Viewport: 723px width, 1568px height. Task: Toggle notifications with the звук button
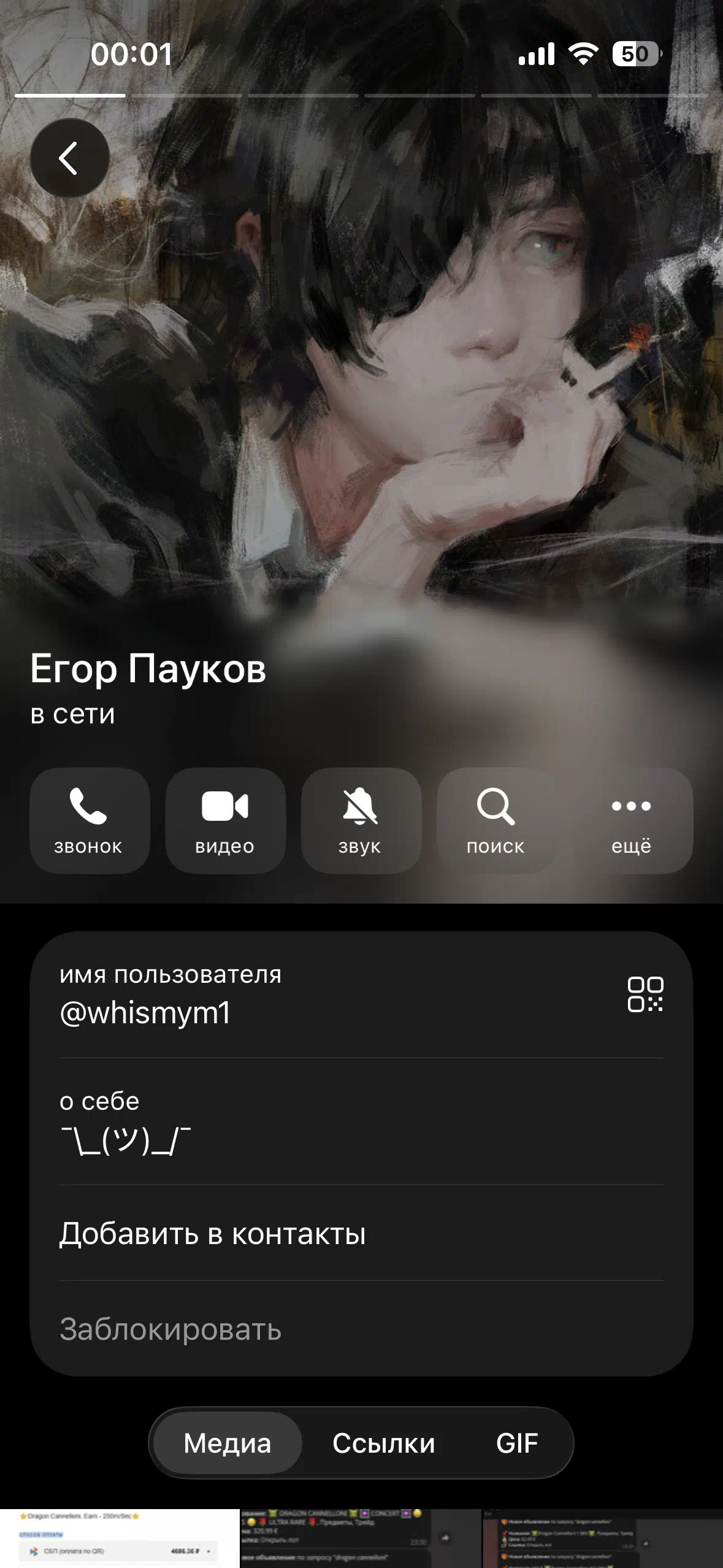click(361, 820)
